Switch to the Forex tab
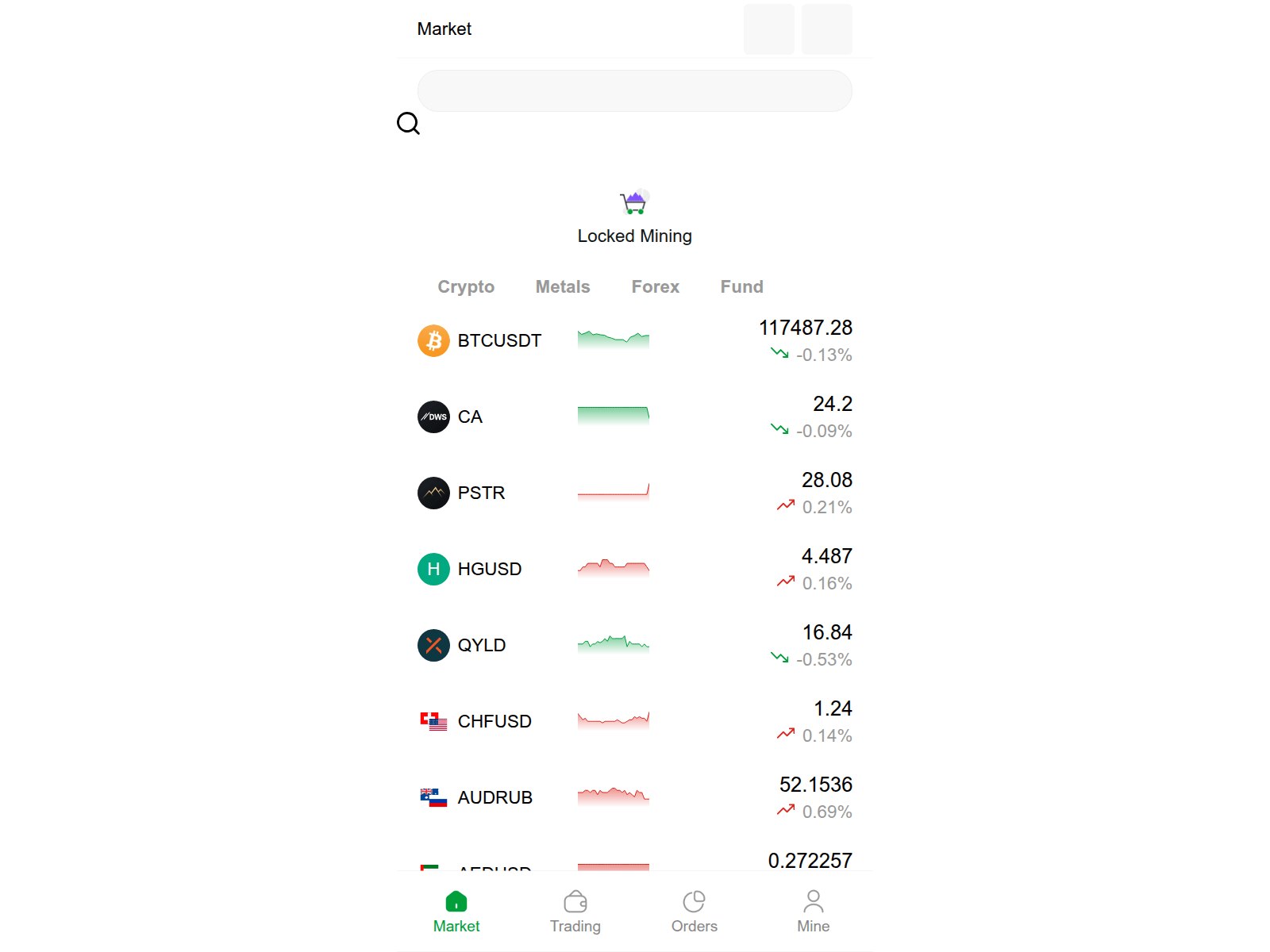Screen dimensions: 1270x952 tap(655, 286)
